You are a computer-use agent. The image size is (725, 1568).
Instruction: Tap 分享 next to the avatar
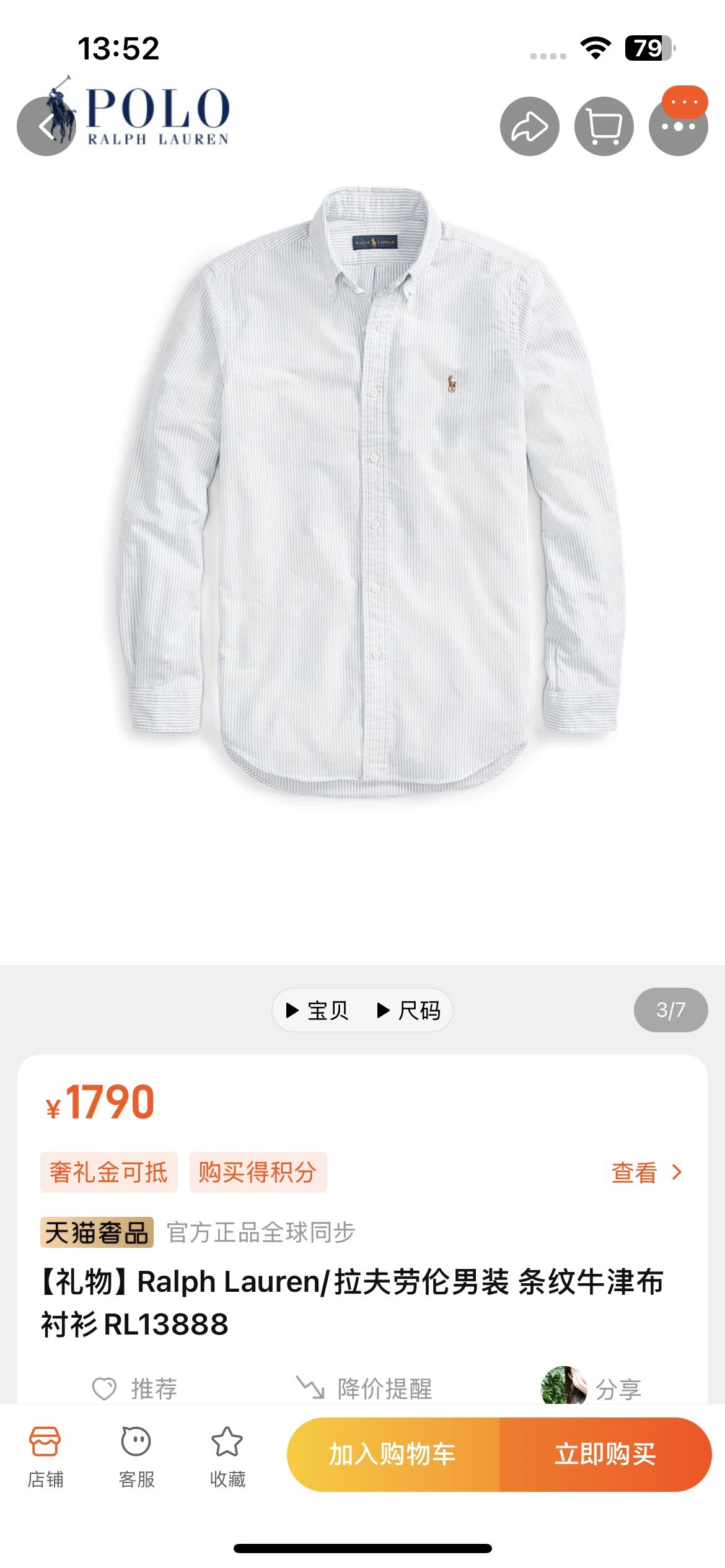tap(618, 1389)
